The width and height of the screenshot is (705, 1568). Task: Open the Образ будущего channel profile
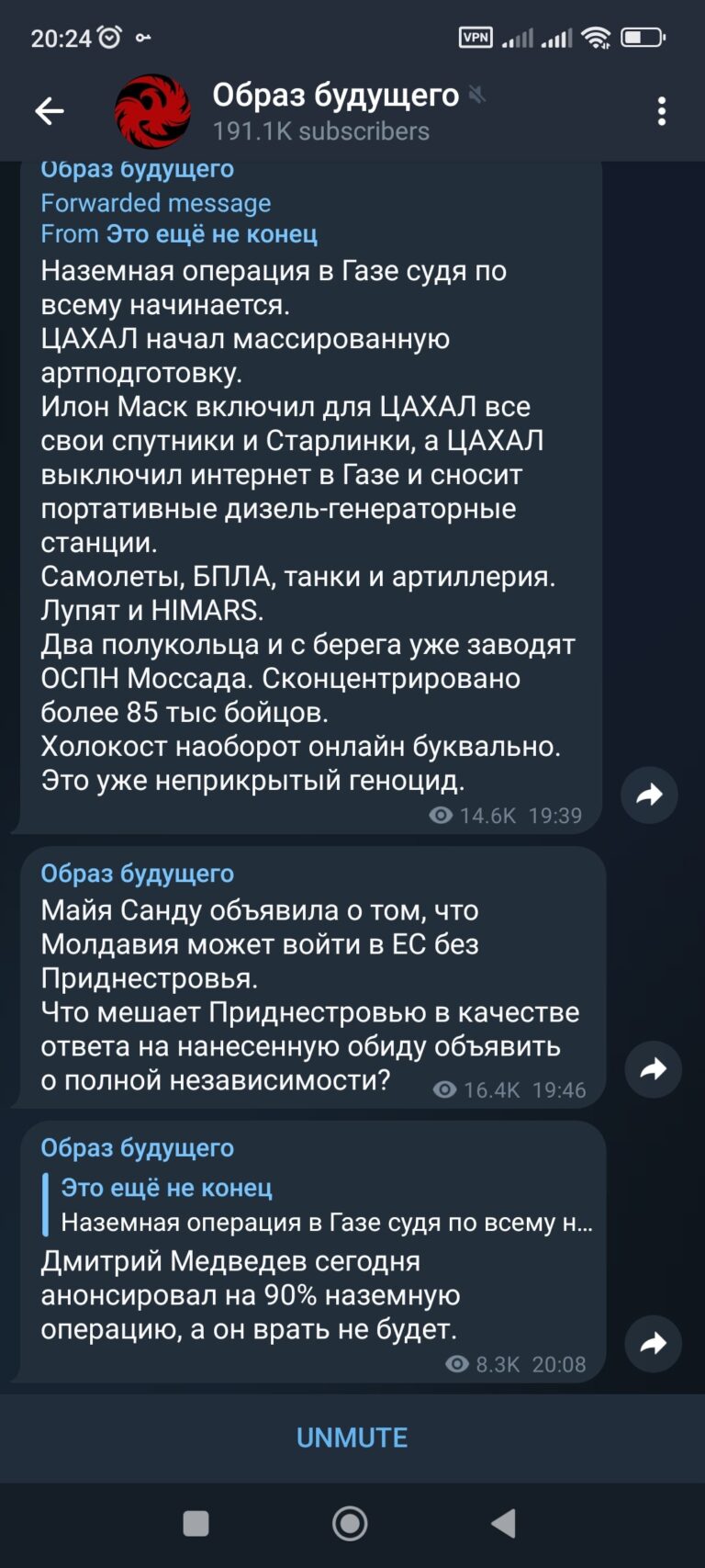pos(335,112)
